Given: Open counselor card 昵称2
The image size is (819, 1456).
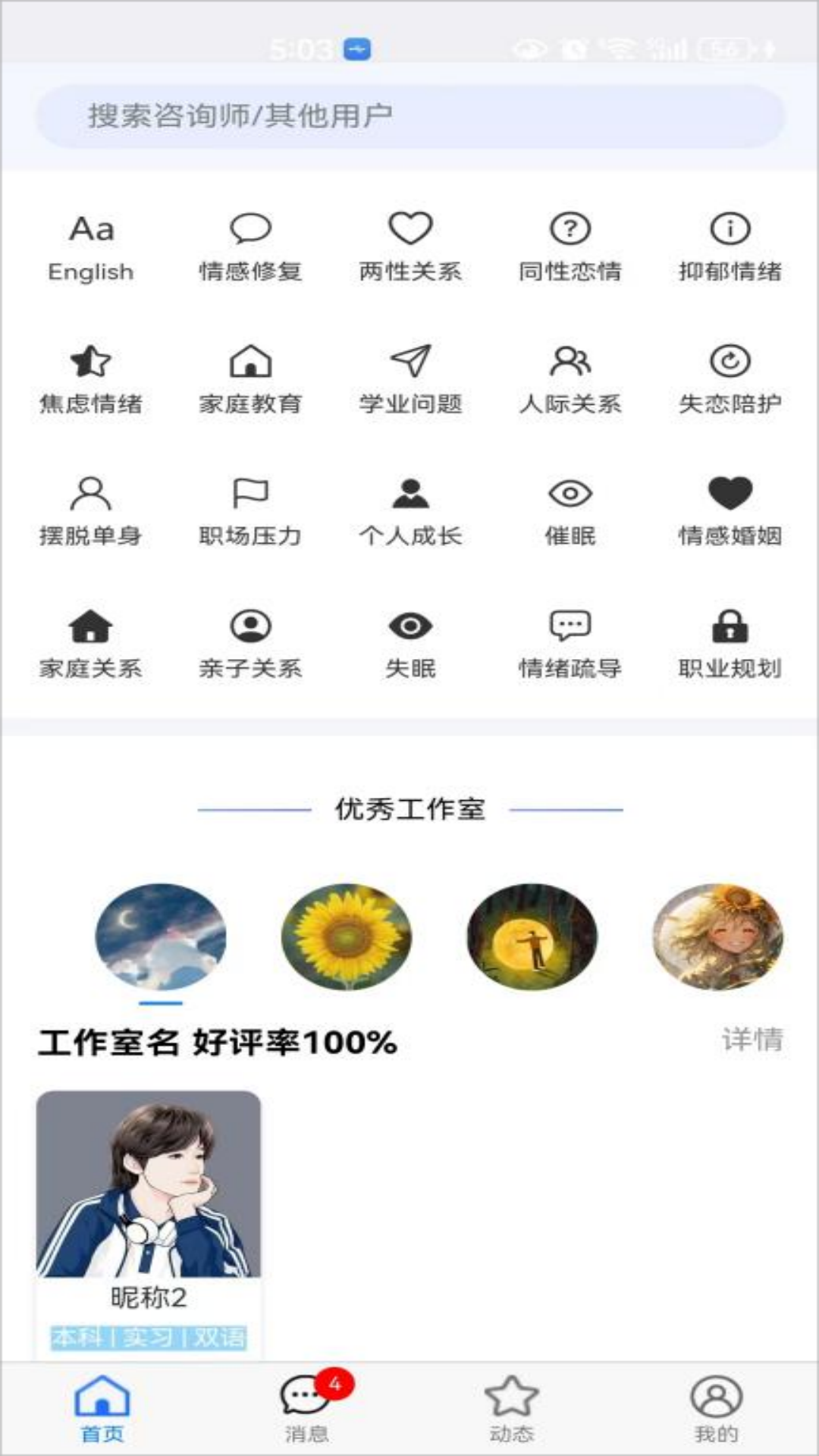Looking at the screenshot, I should coord(149,1221).
